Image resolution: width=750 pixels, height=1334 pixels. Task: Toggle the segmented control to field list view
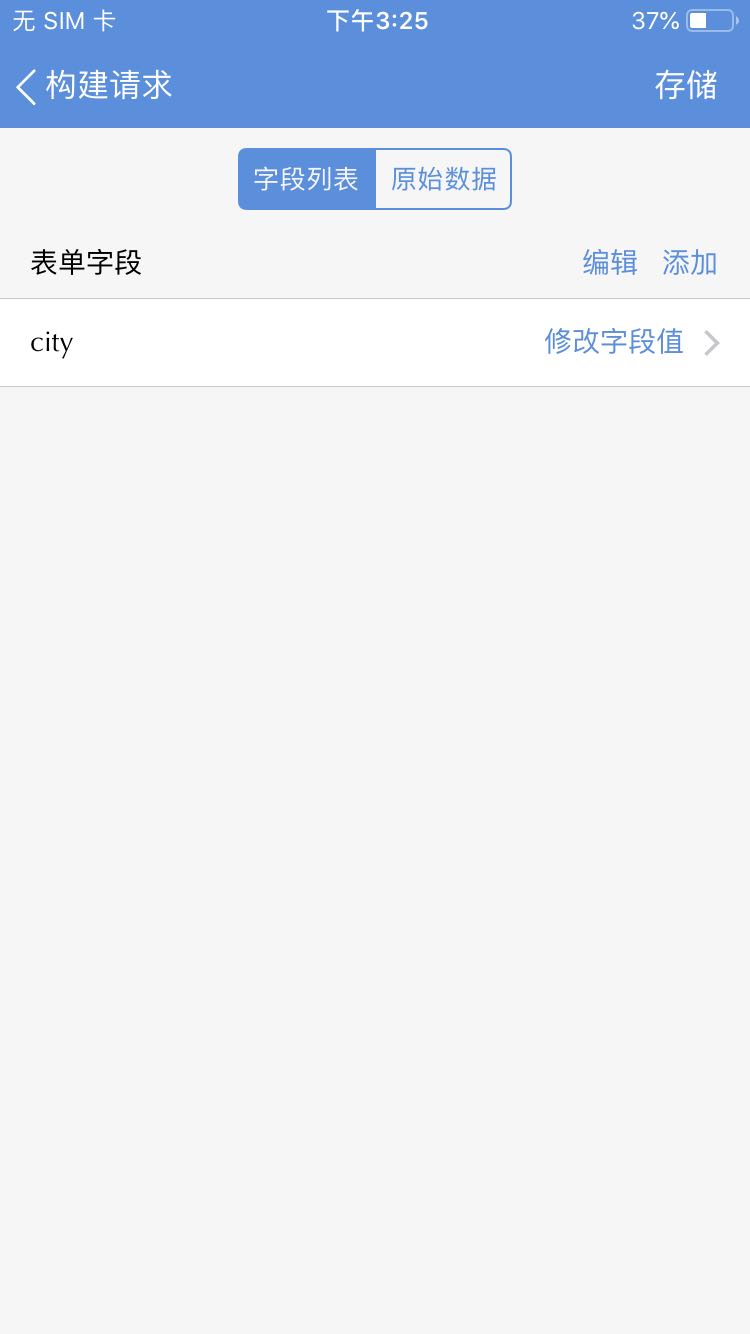tap(307, 178)
